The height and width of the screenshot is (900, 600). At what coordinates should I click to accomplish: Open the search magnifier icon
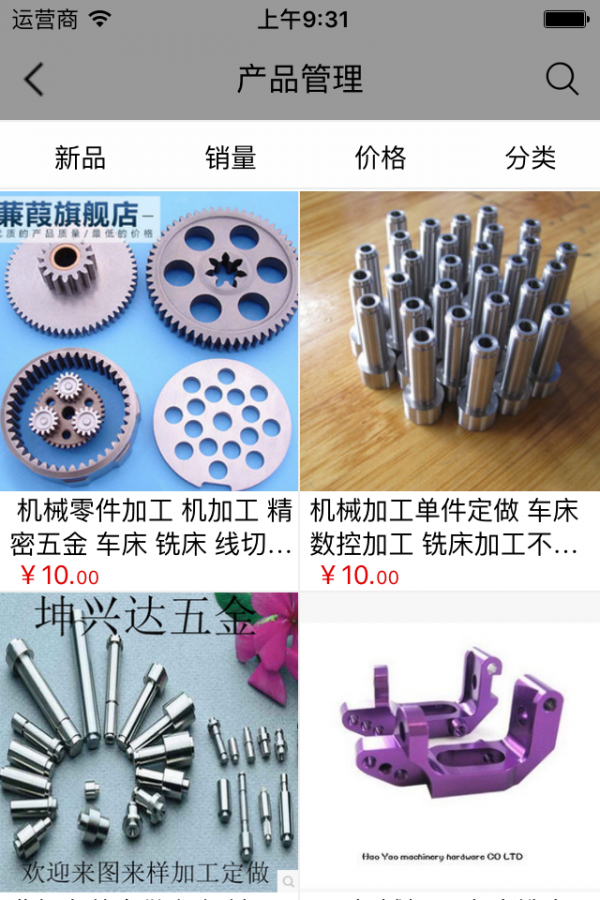(562, 79)
